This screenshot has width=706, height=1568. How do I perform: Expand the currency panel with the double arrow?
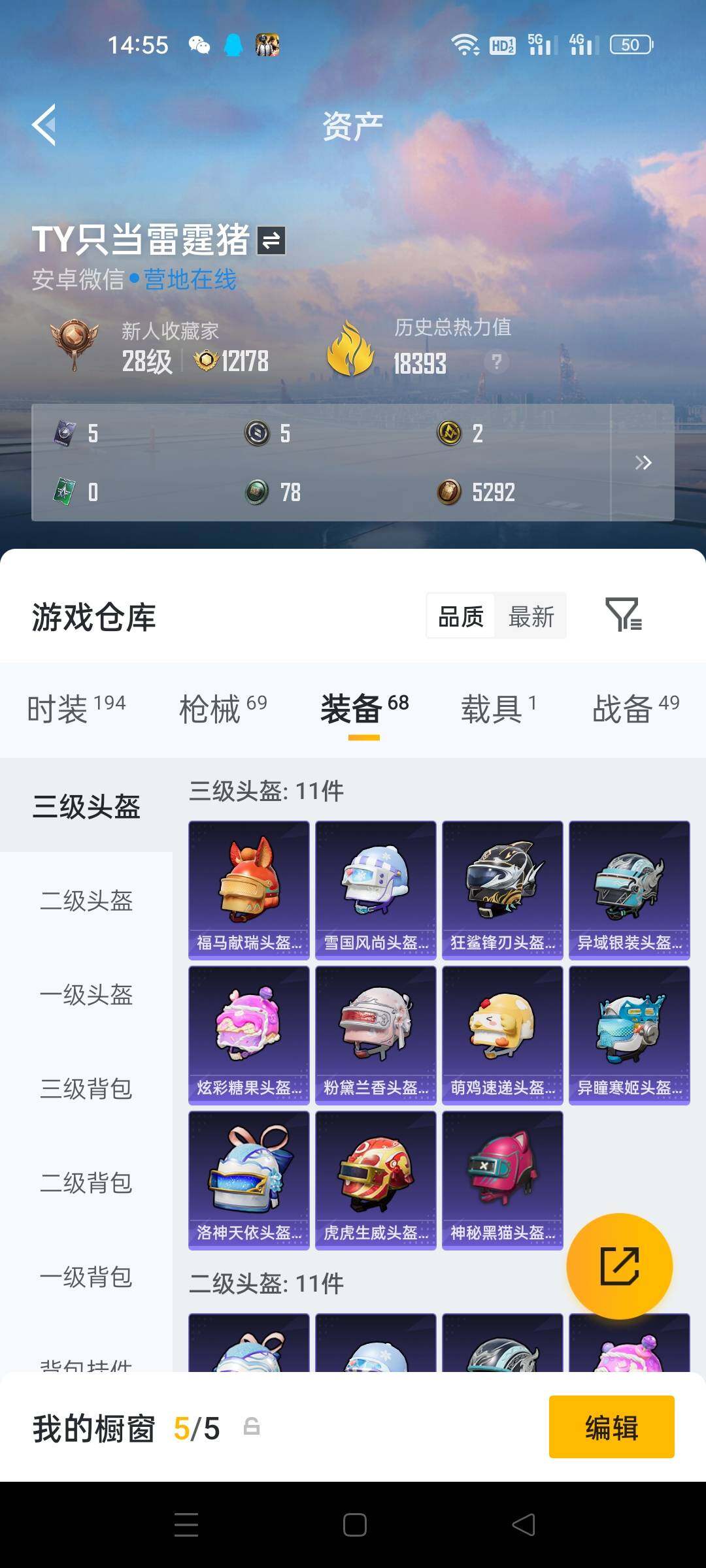pos(643,462)
